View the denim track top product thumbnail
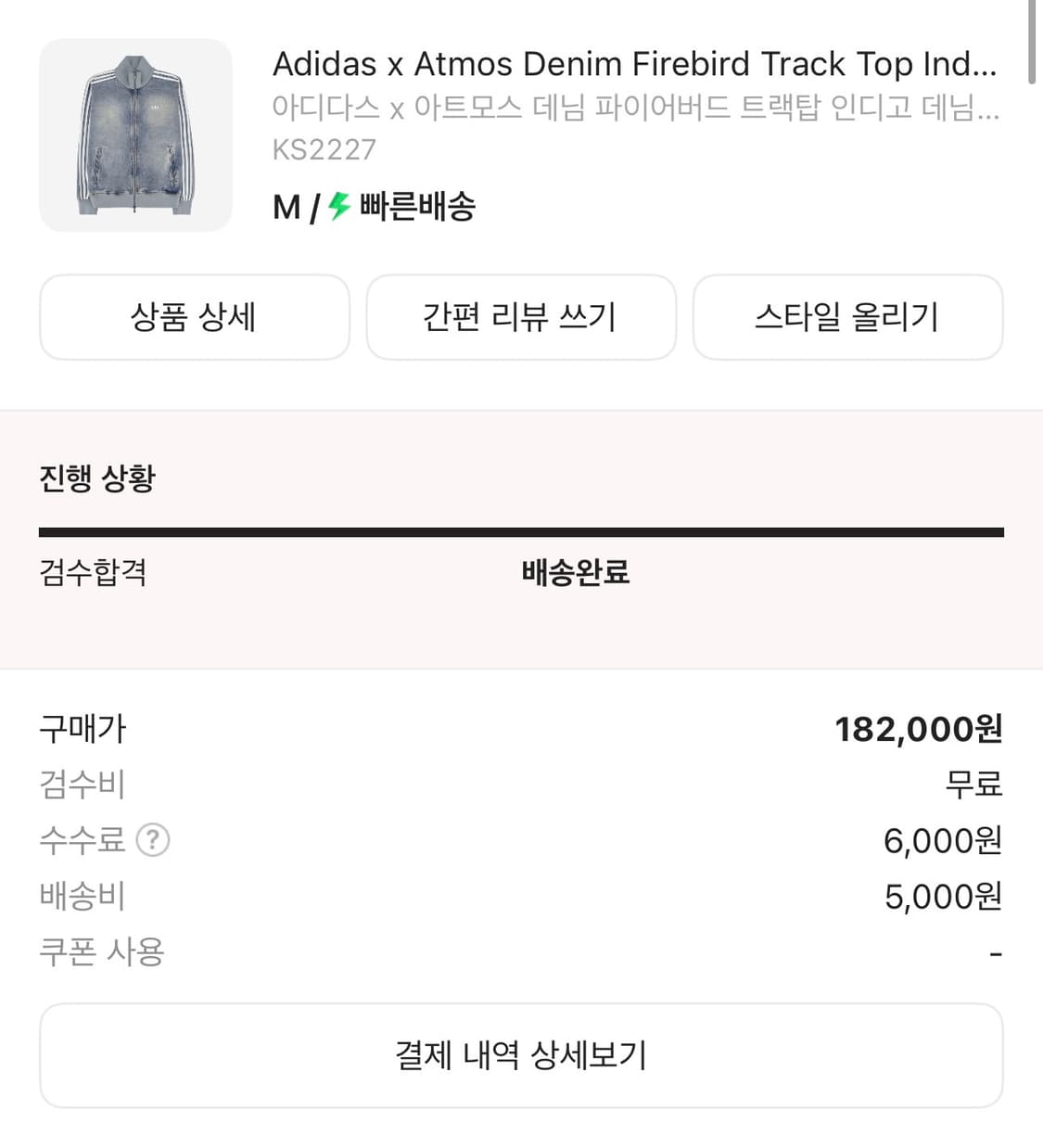Viewport: 1043px width, 1148px height. [135, 135]
